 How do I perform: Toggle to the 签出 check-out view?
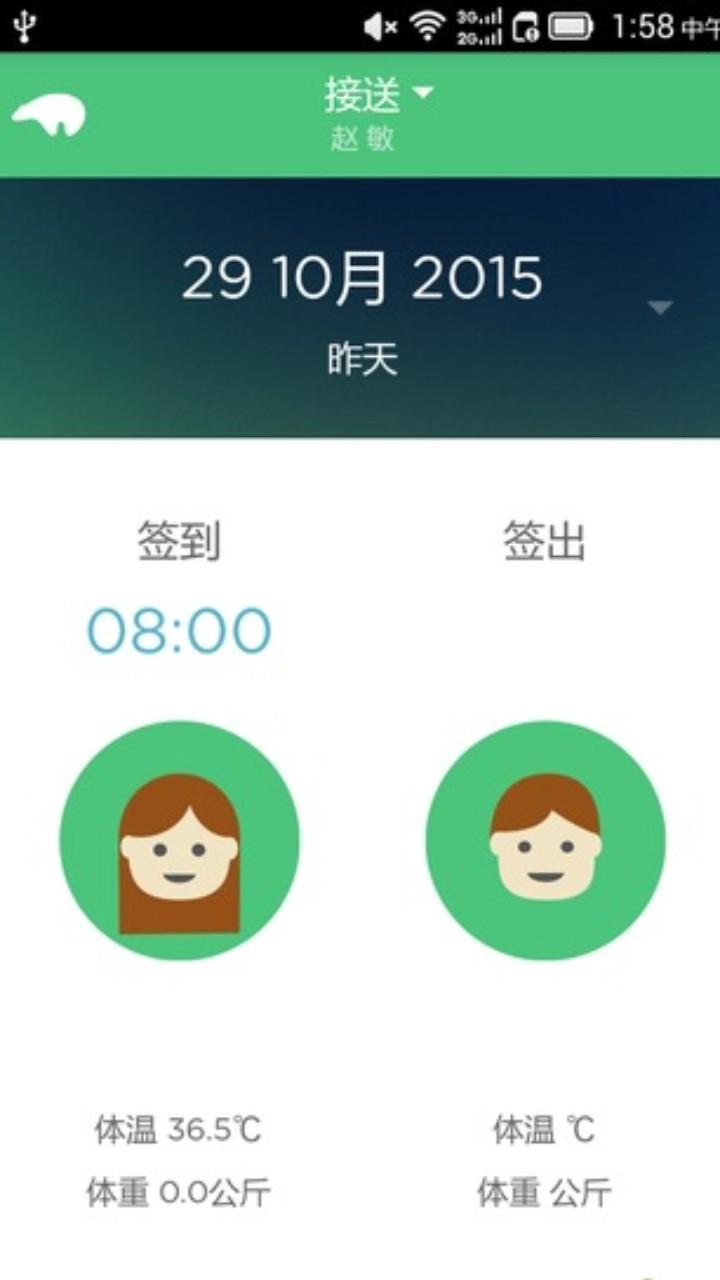545,540
